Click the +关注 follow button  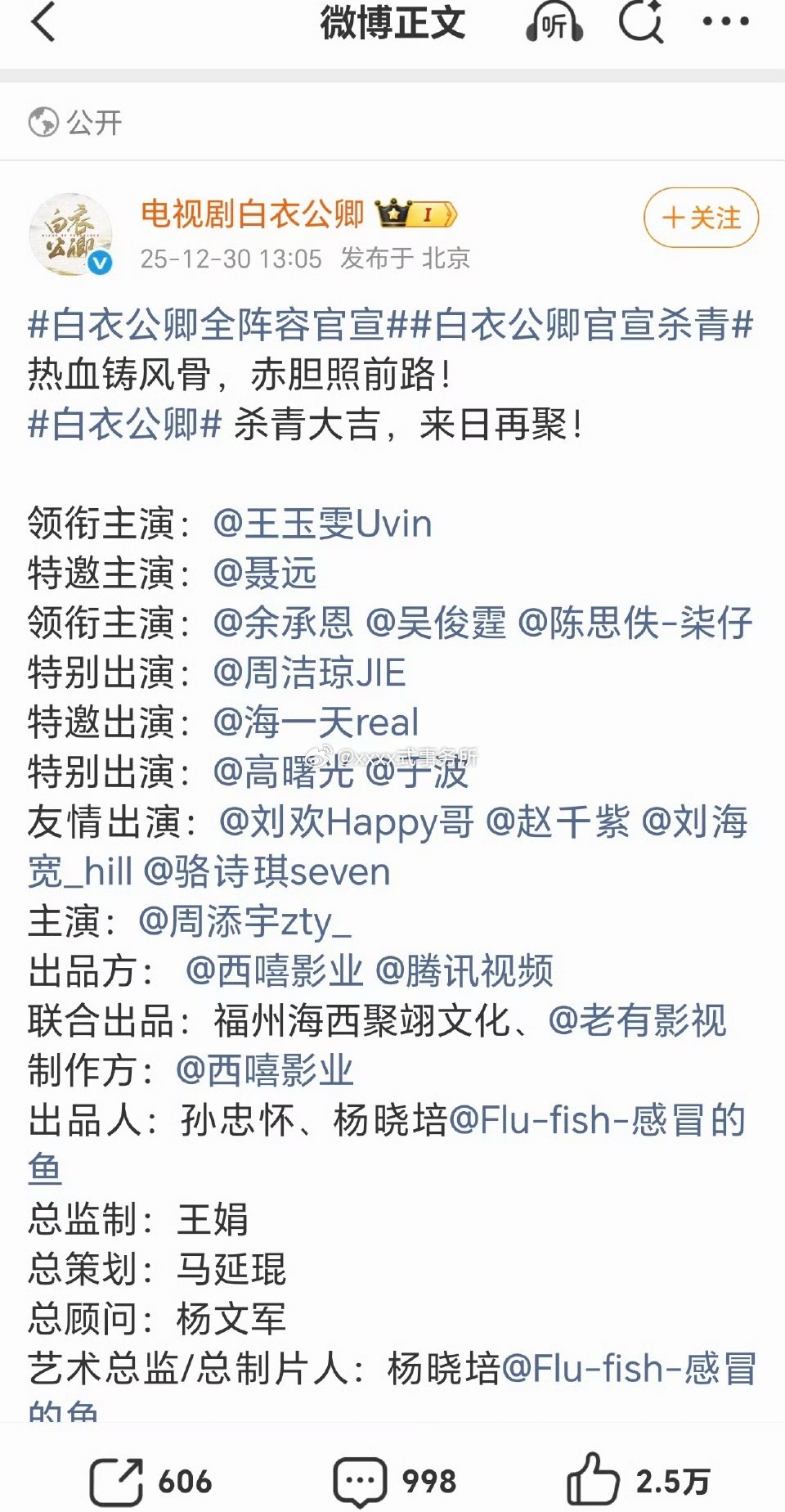[699, 218]
